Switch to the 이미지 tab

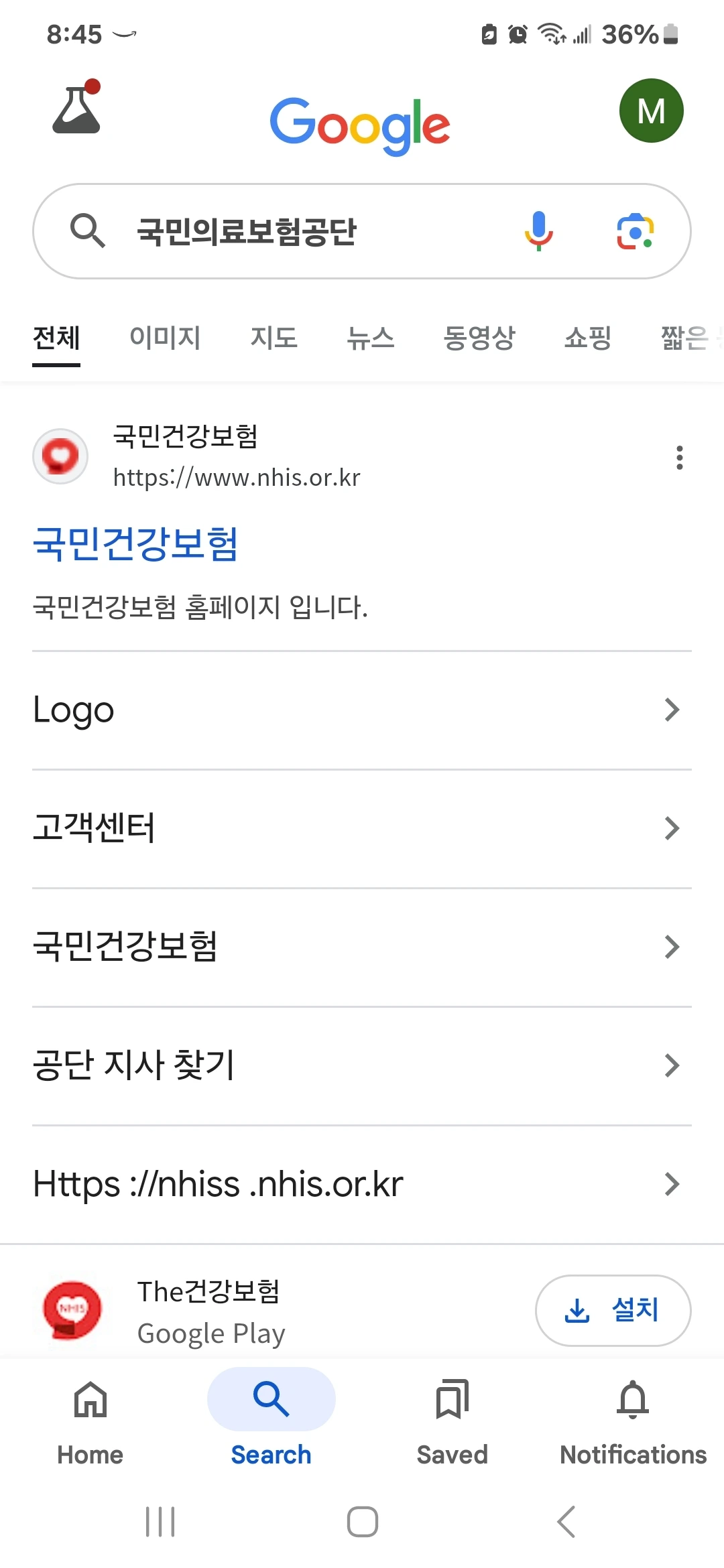[x=165, y=338]
